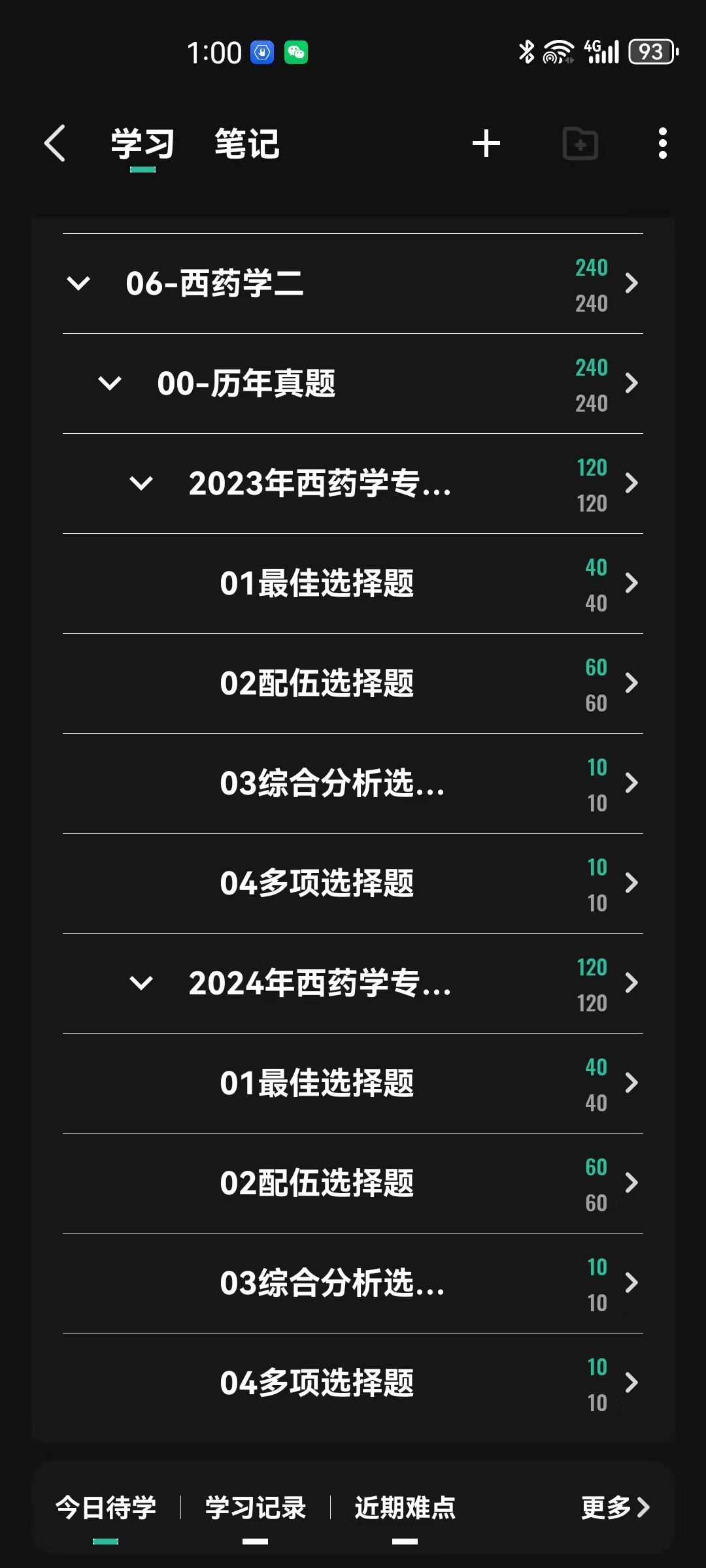This screenshot has width=706, height=1568.
Task: Open 01最佳选择题 under the 2024 exam
Action: [353, 1083]
